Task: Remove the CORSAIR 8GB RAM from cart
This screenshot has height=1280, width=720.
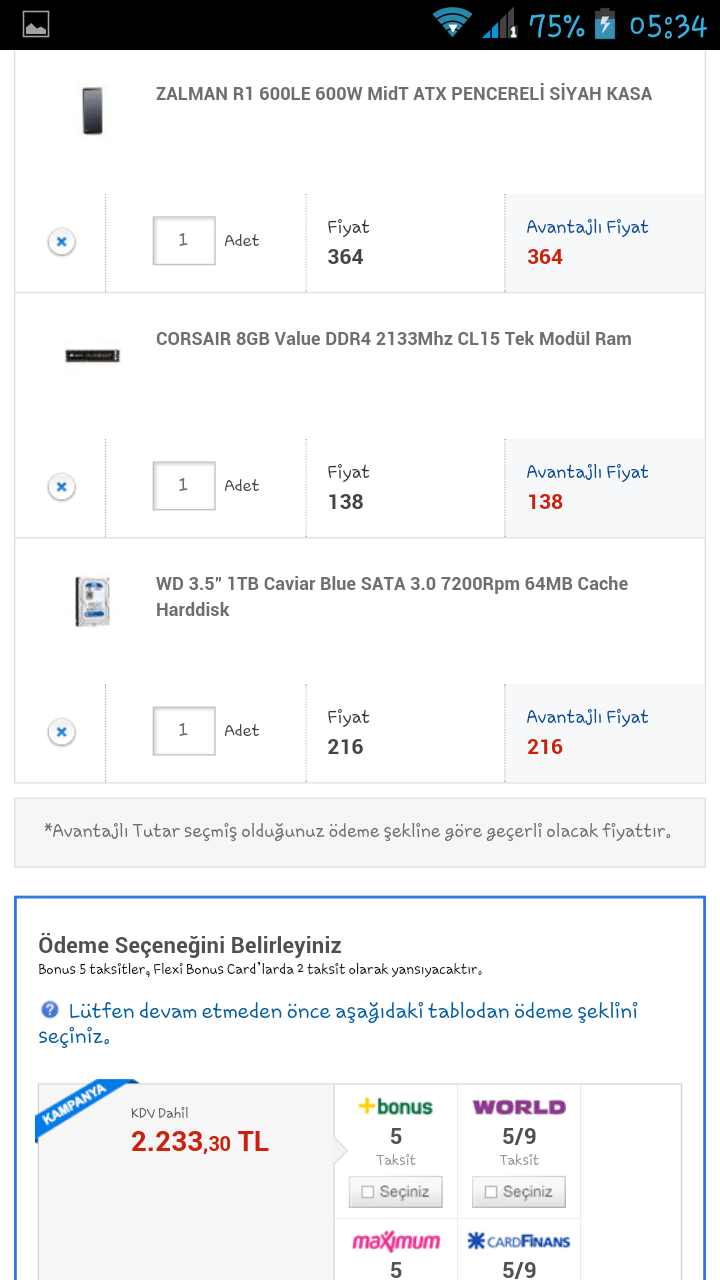Action: coord(61,486)
